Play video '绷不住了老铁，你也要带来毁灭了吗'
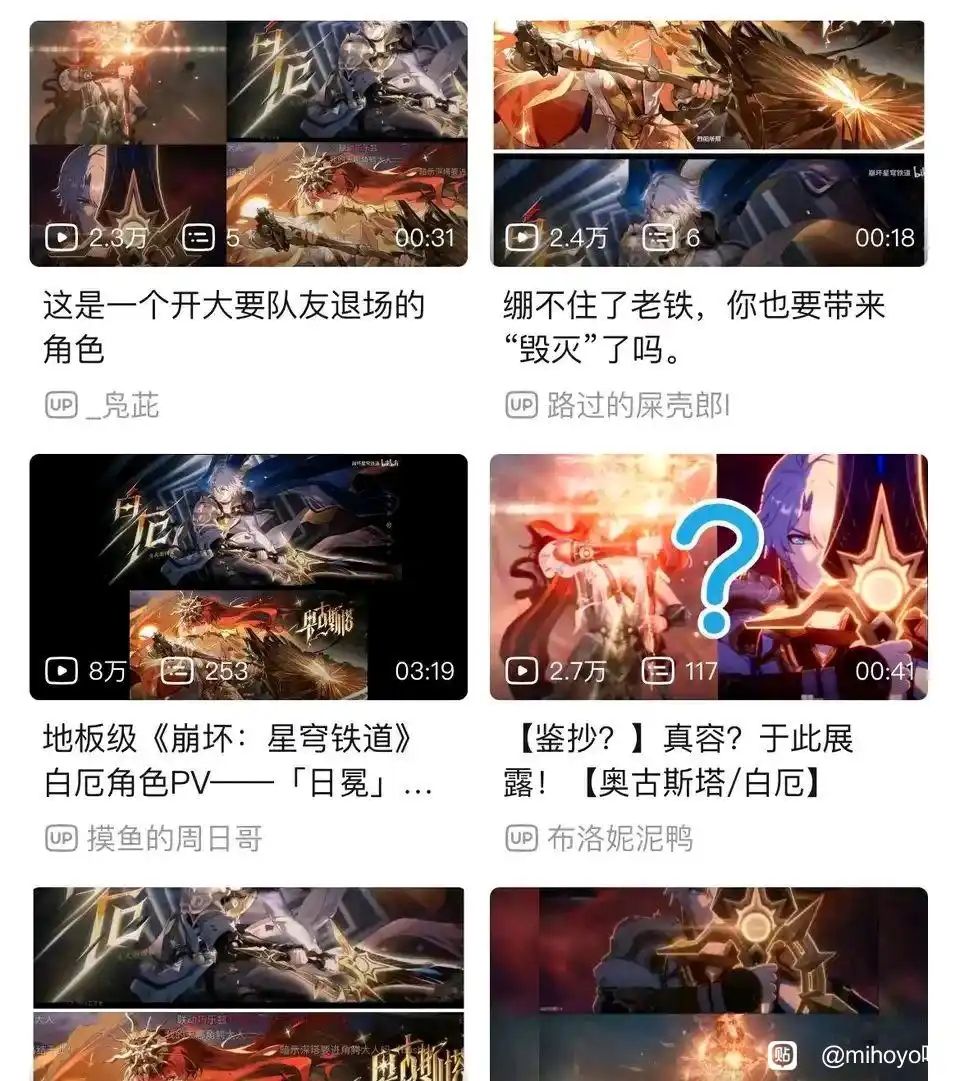This screenshot has width=960, height=1081. coord(708,145)
